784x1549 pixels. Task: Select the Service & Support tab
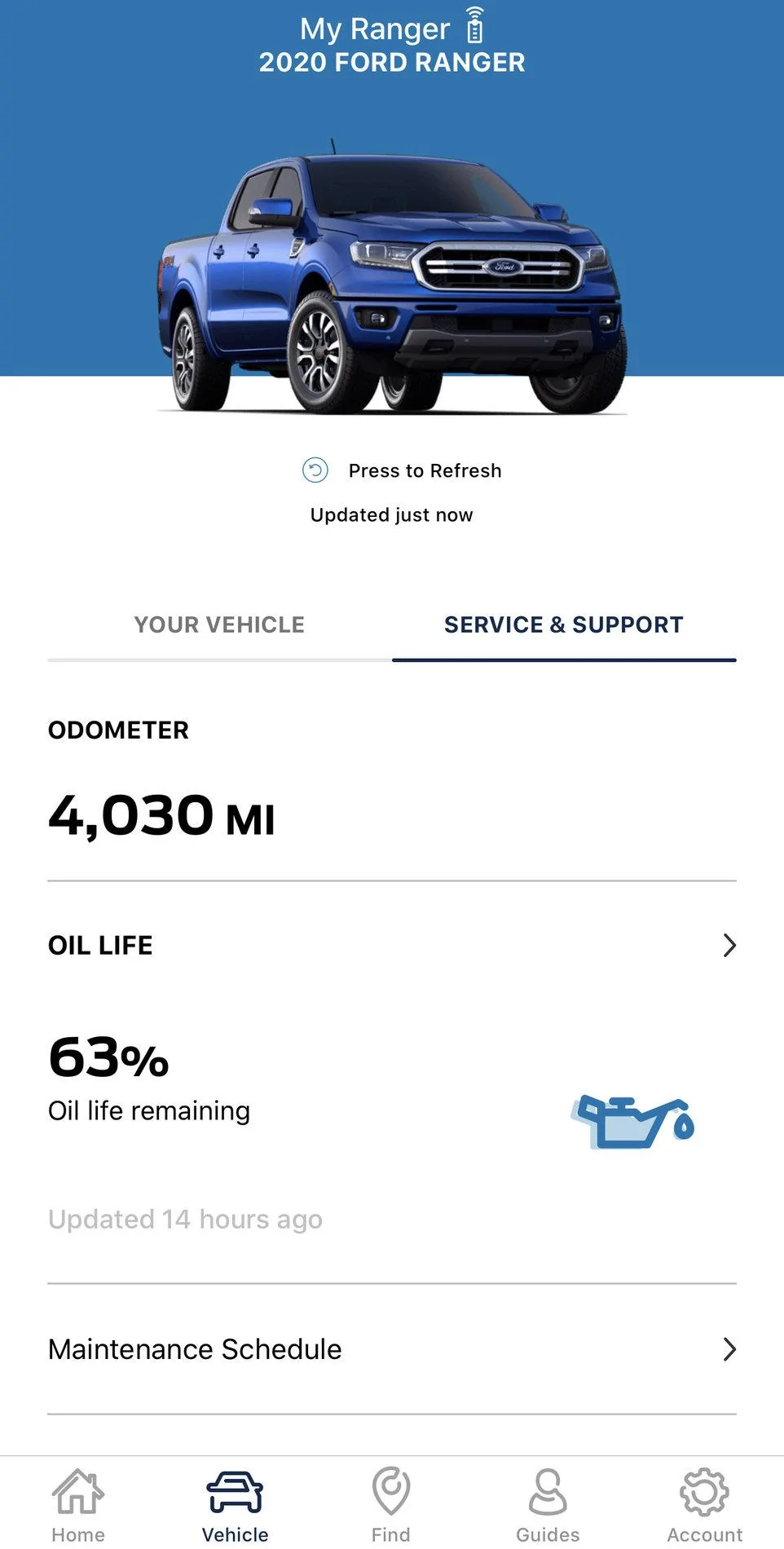tap(564, 624)
